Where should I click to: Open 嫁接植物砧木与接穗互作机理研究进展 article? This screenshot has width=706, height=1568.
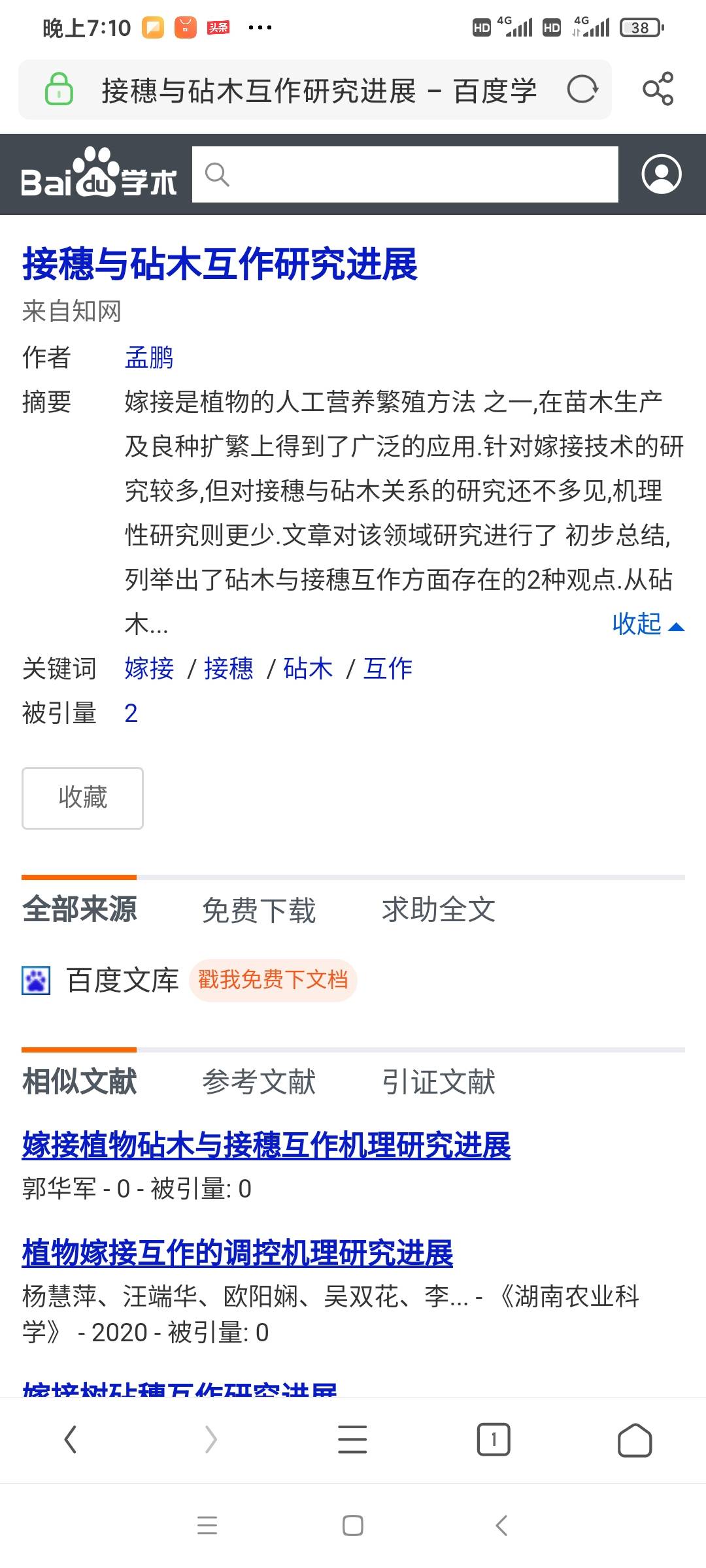(x=266, y=1145)
